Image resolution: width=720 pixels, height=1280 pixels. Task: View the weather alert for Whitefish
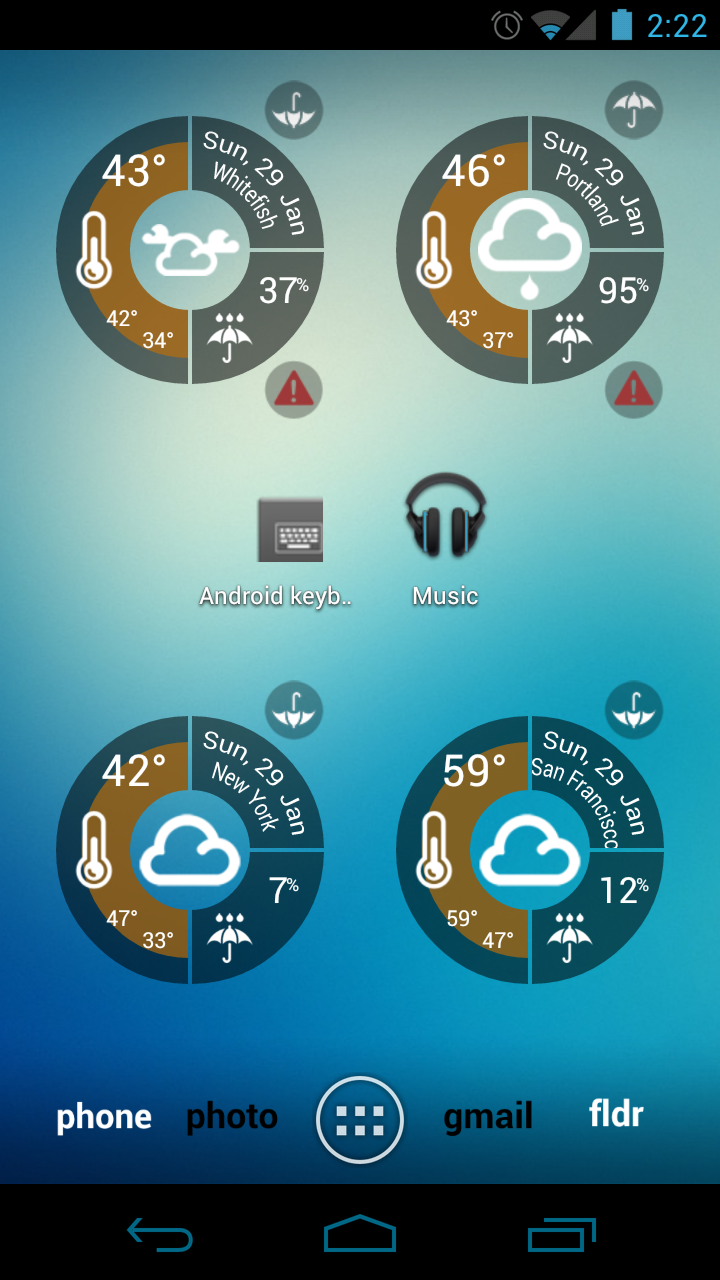click(294, 390)
